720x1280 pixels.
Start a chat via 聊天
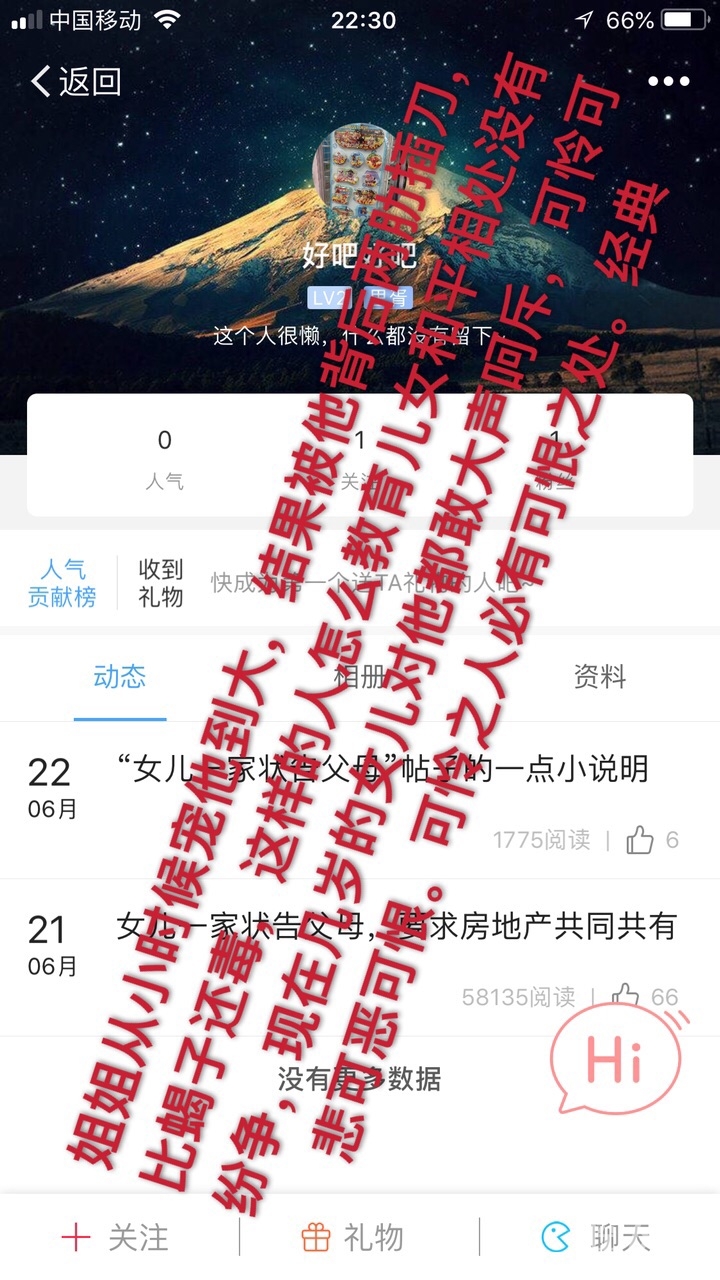point(596,1238)
